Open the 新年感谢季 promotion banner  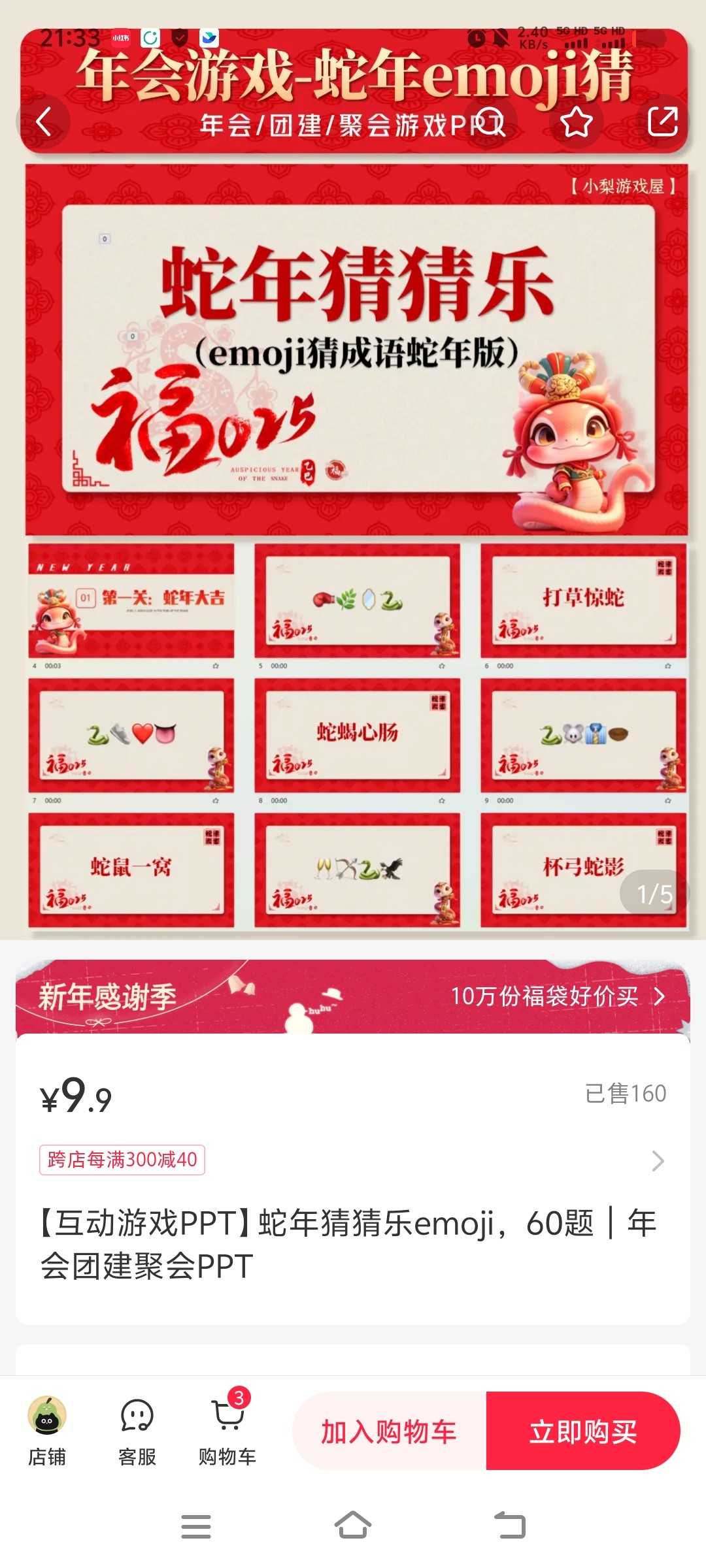(x=353, y=996)
